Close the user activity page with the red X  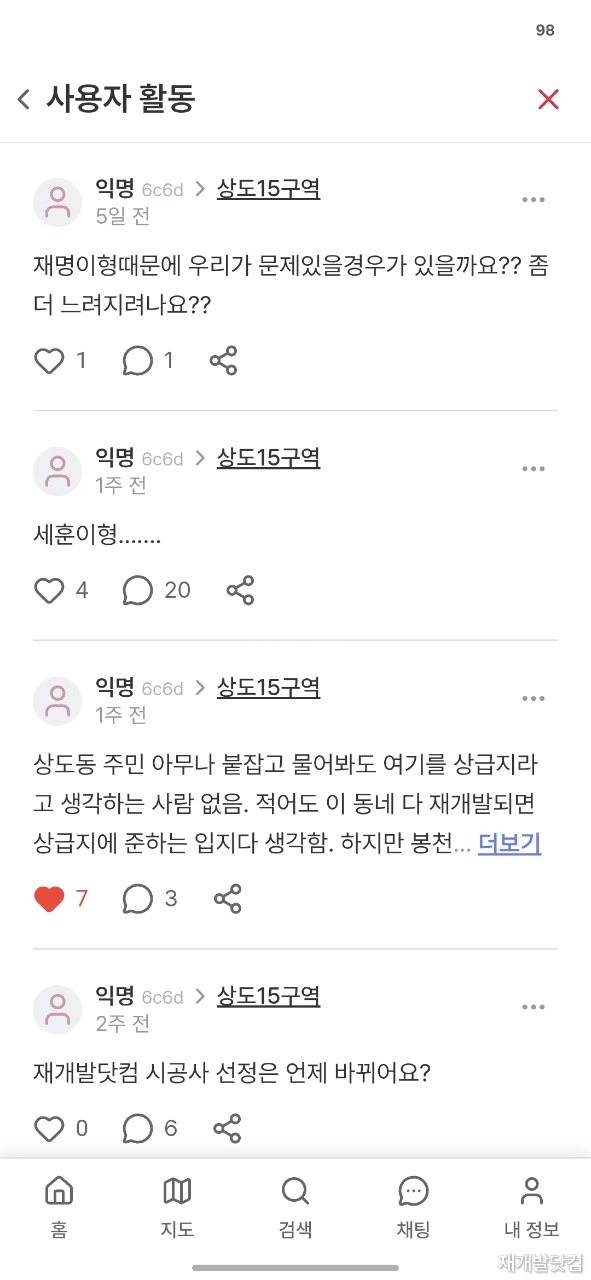548,99
